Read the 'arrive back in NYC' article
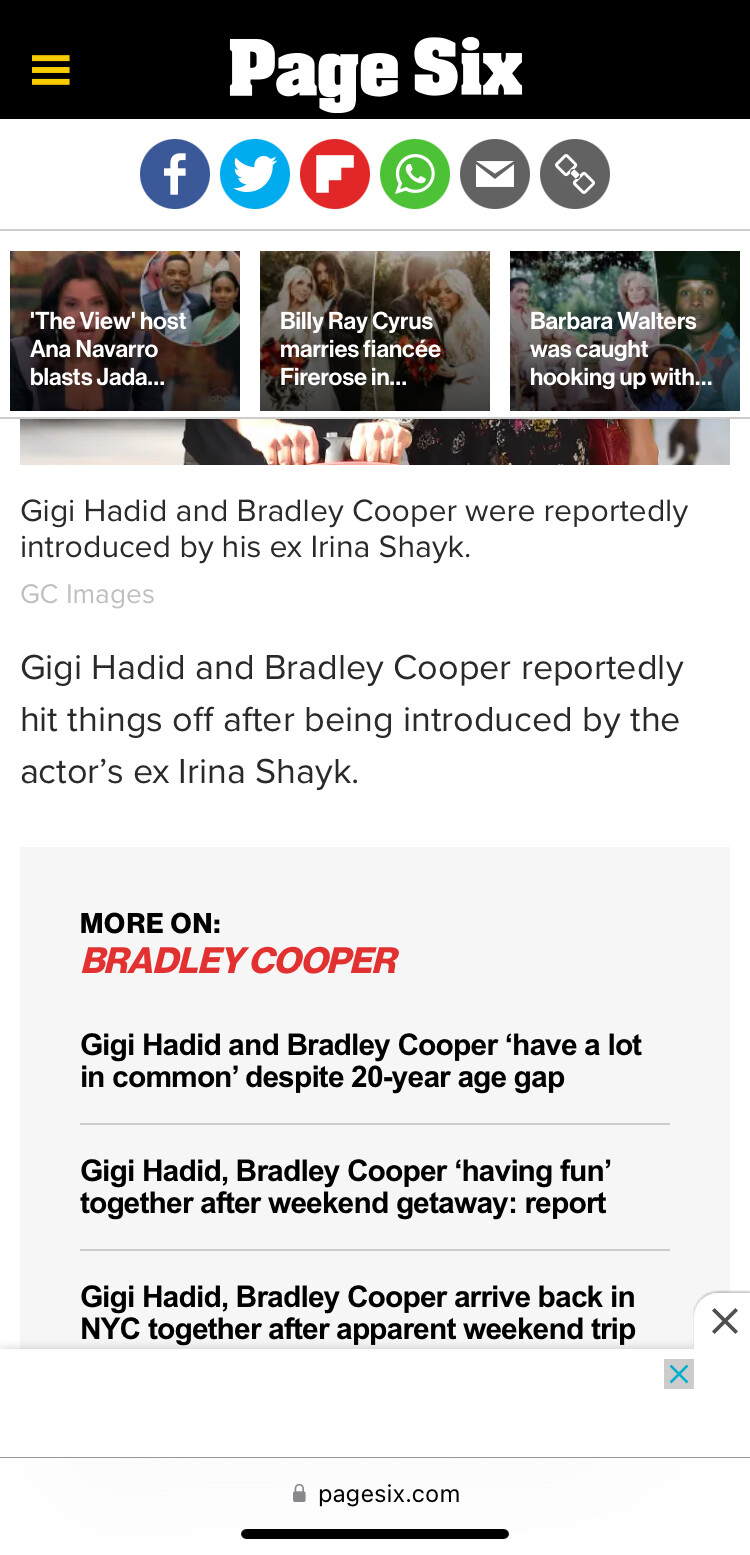Viewport: 750px width, 1555px height. [358, 1313]
